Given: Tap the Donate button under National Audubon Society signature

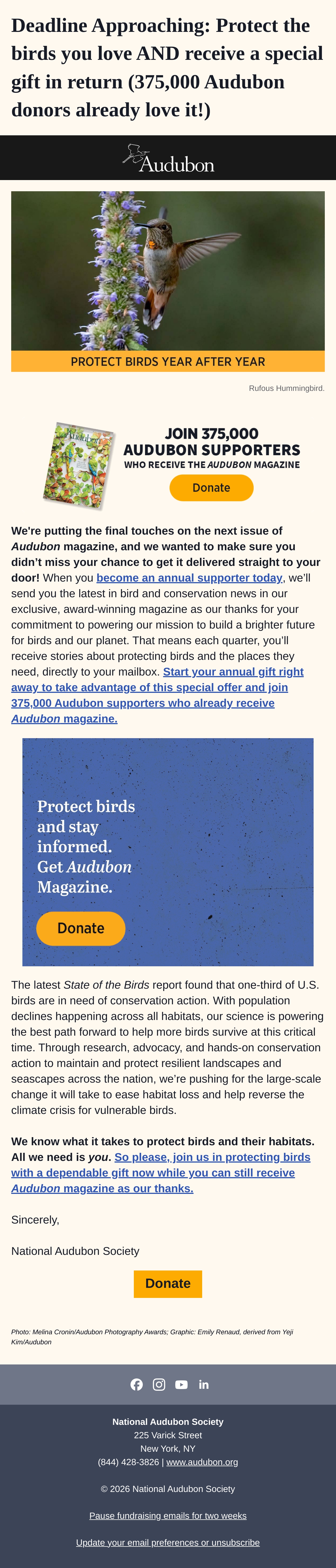Looking at the screenshot, I should pyautogui.click(x=168, y=1284).
